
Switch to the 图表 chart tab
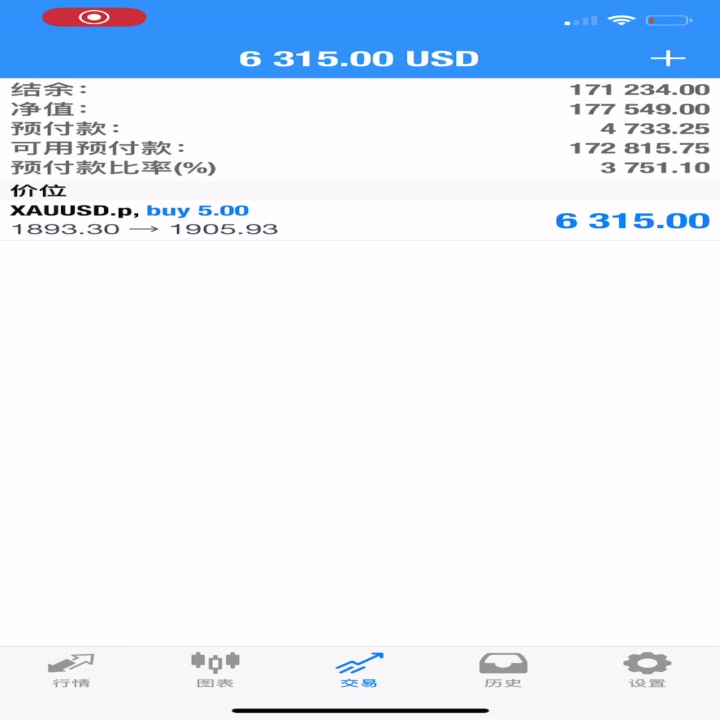pos(215,670)
